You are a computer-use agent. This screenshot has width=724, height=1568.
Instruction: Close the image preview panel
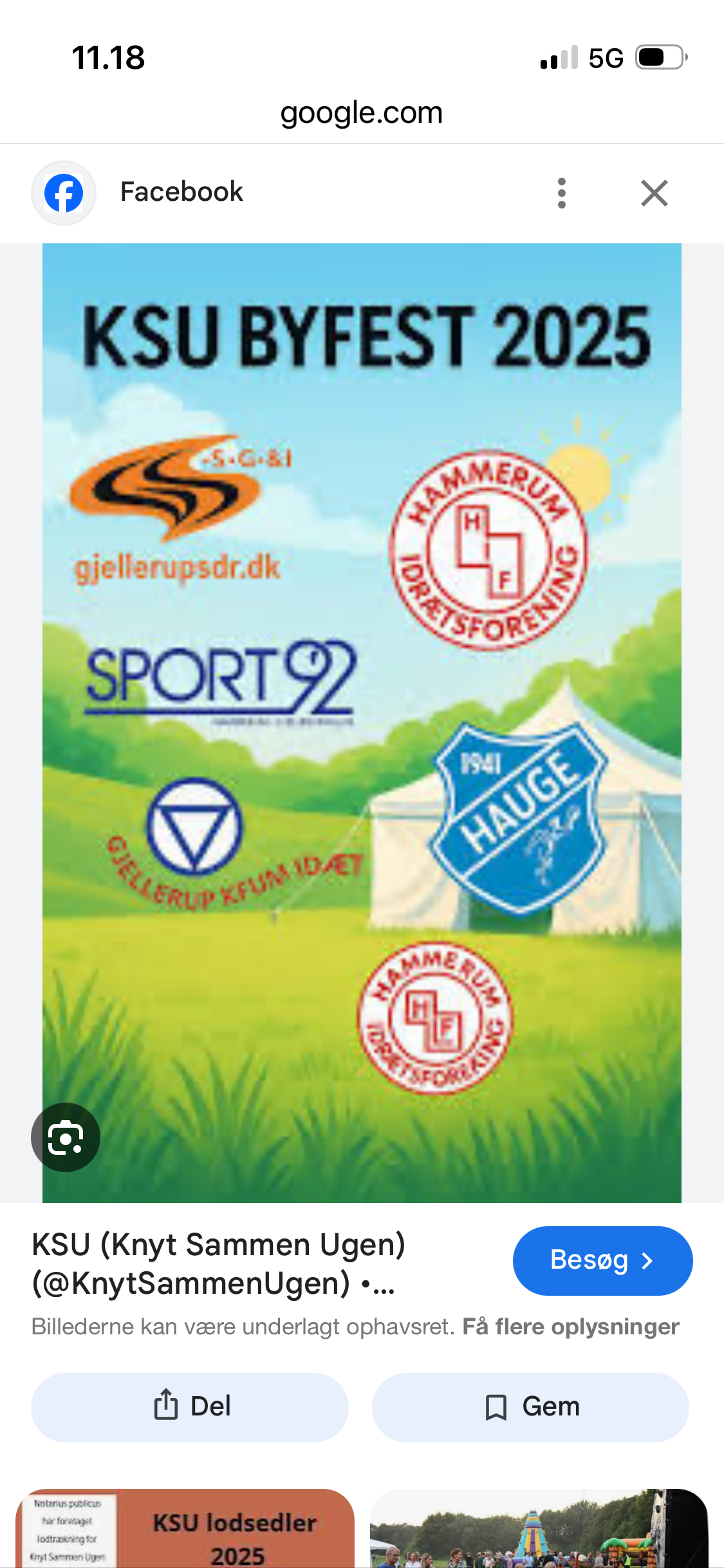click(654, 192)
